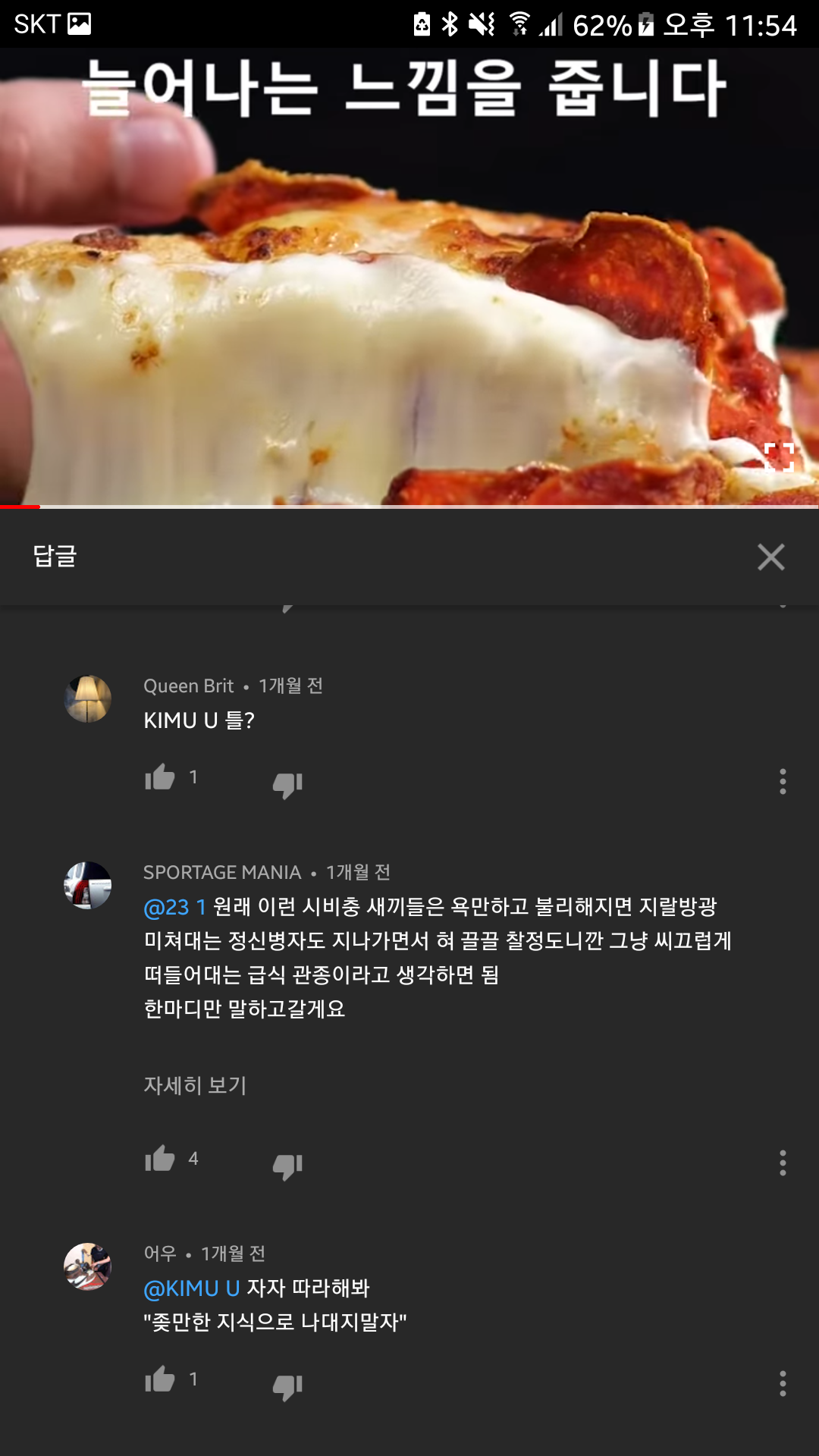This screenshot has height=1456, width=819.
Task: Dislike 어우's reply
Action: (287, 1386)
